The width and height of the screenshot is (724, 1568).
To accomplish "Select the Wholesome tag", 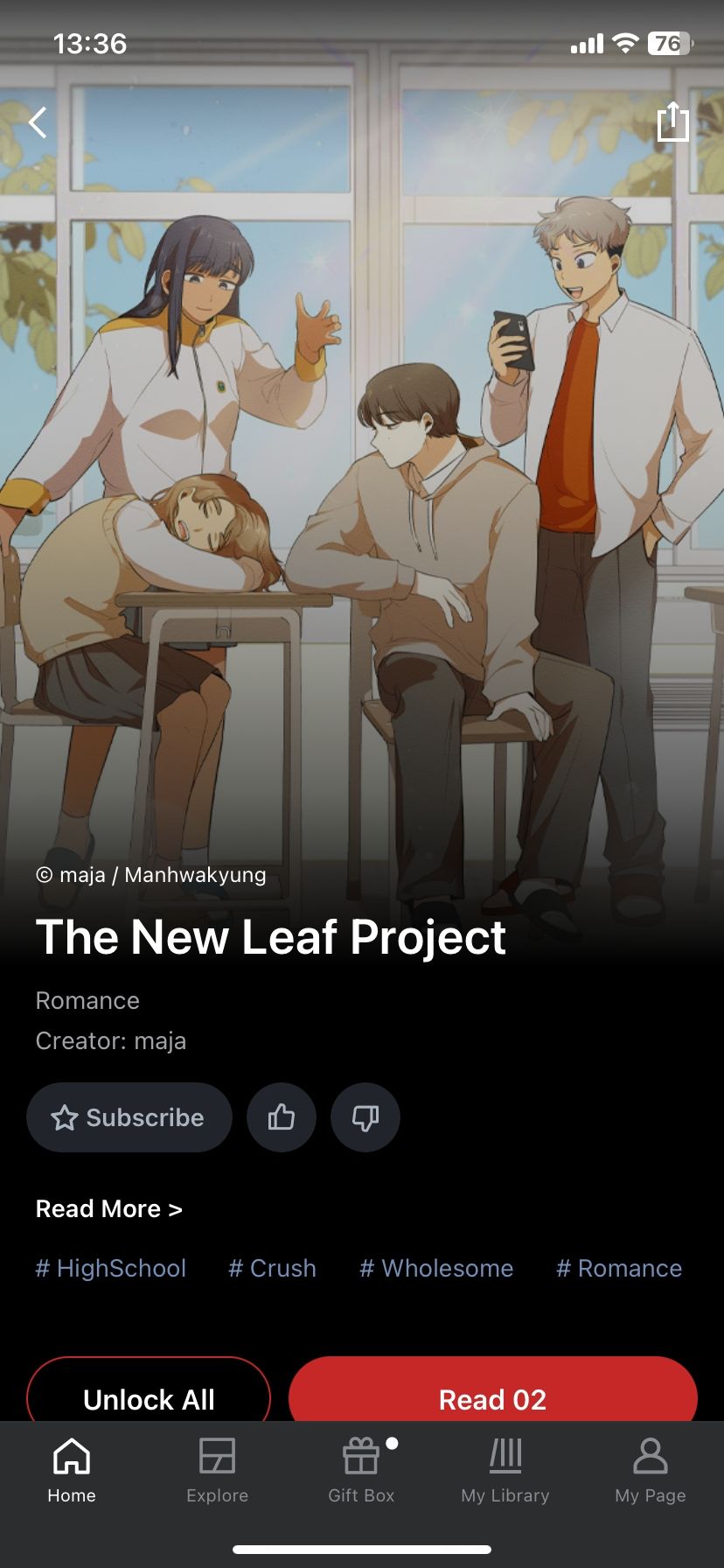I will tap(436, 1268).
